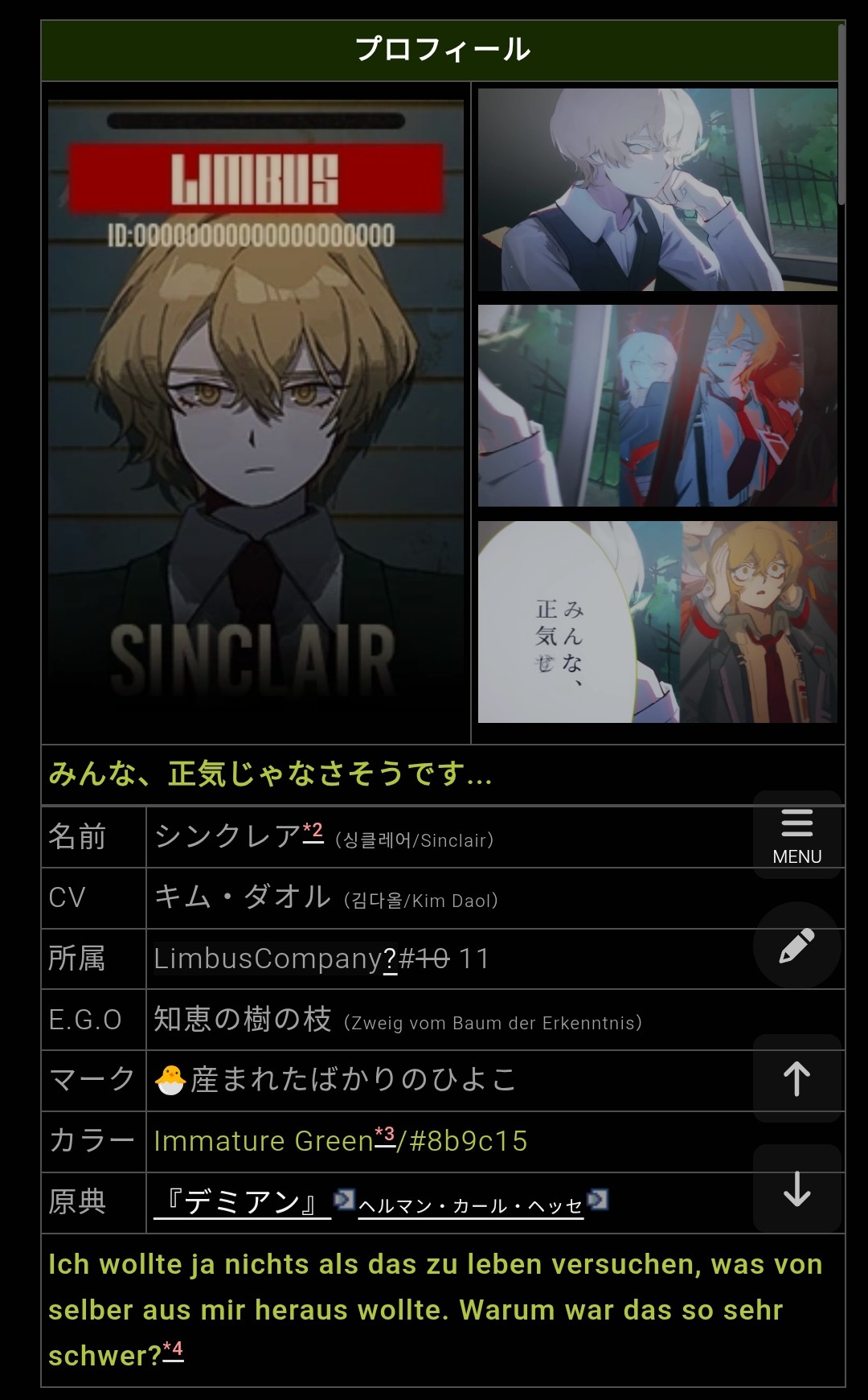Open the ヘルマン・カール・ヘッセ link
The image size is (868, 1400).
[470, 1206]
